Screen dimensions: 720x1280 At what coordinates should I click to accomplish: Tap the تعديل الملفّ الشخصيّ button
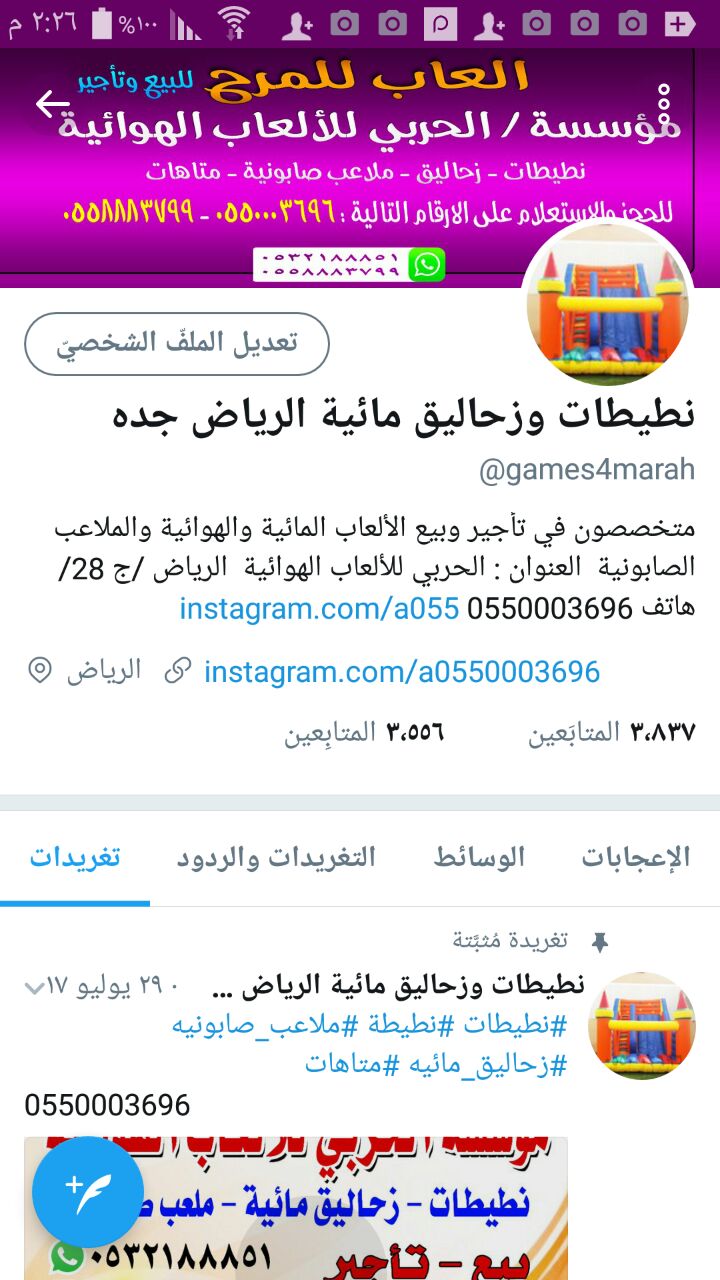[177, 343]
